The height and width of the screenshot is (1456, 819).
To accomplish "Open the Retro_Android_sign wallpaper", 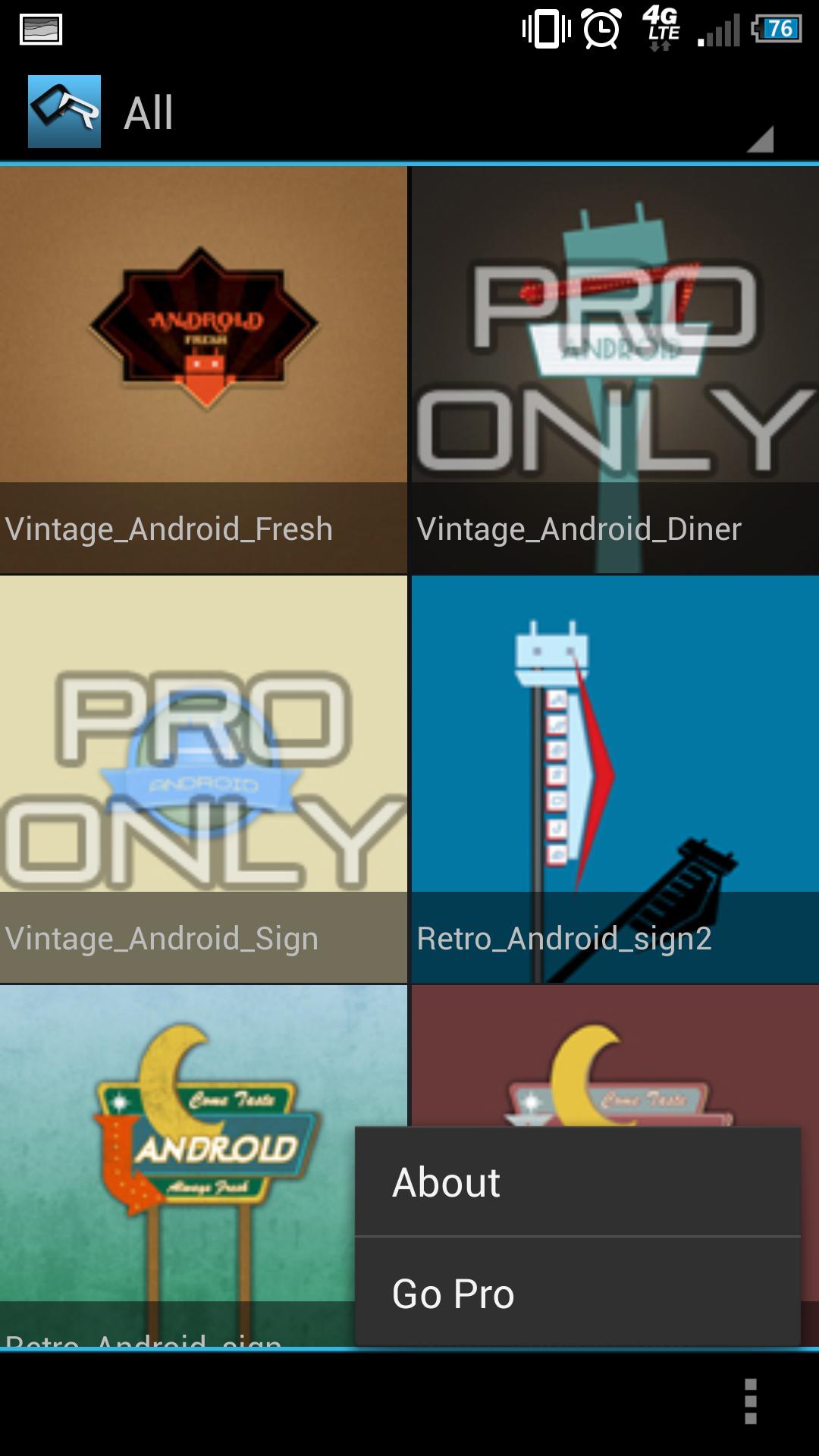I will (x=174, y=1137).
